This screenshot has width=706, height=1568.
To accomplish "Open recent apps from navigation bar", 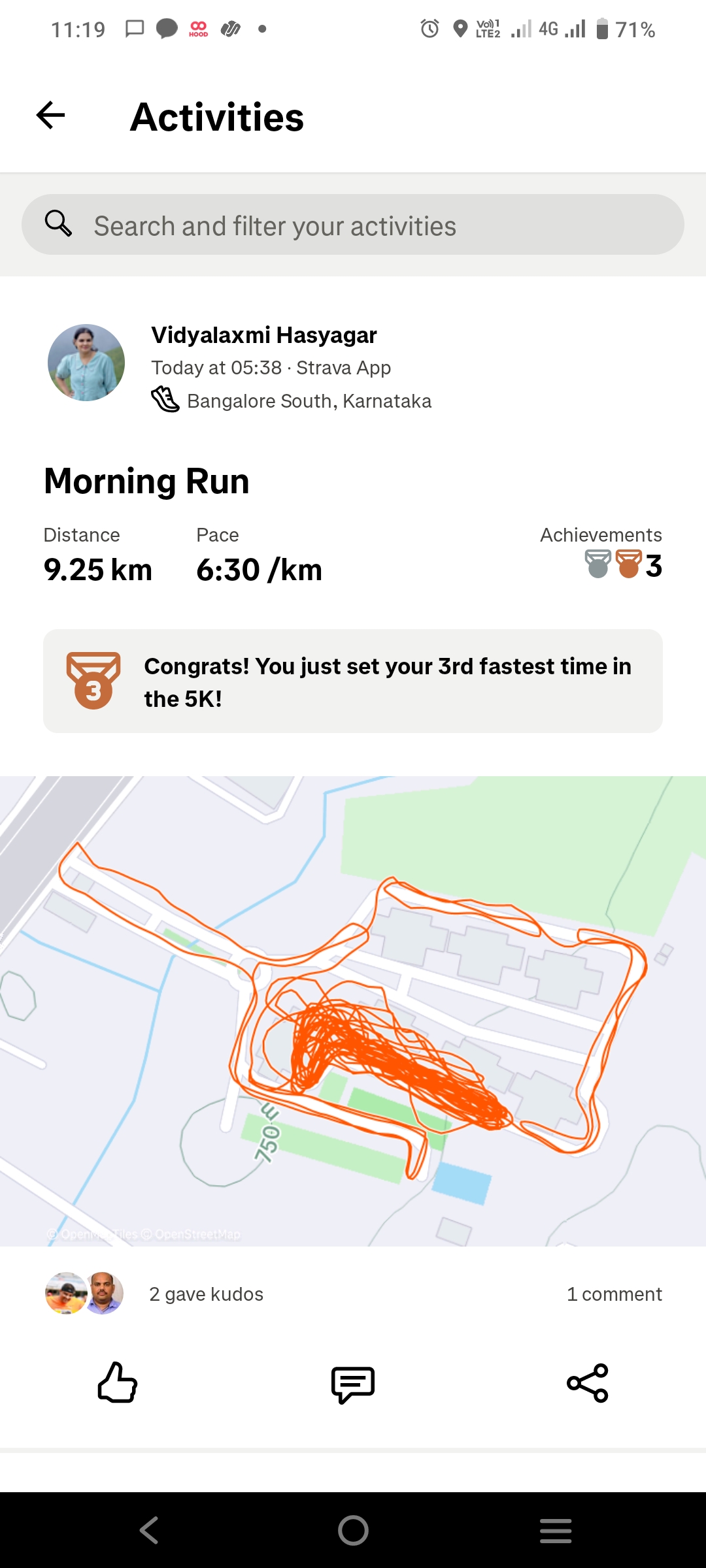I will point(556,1530).
